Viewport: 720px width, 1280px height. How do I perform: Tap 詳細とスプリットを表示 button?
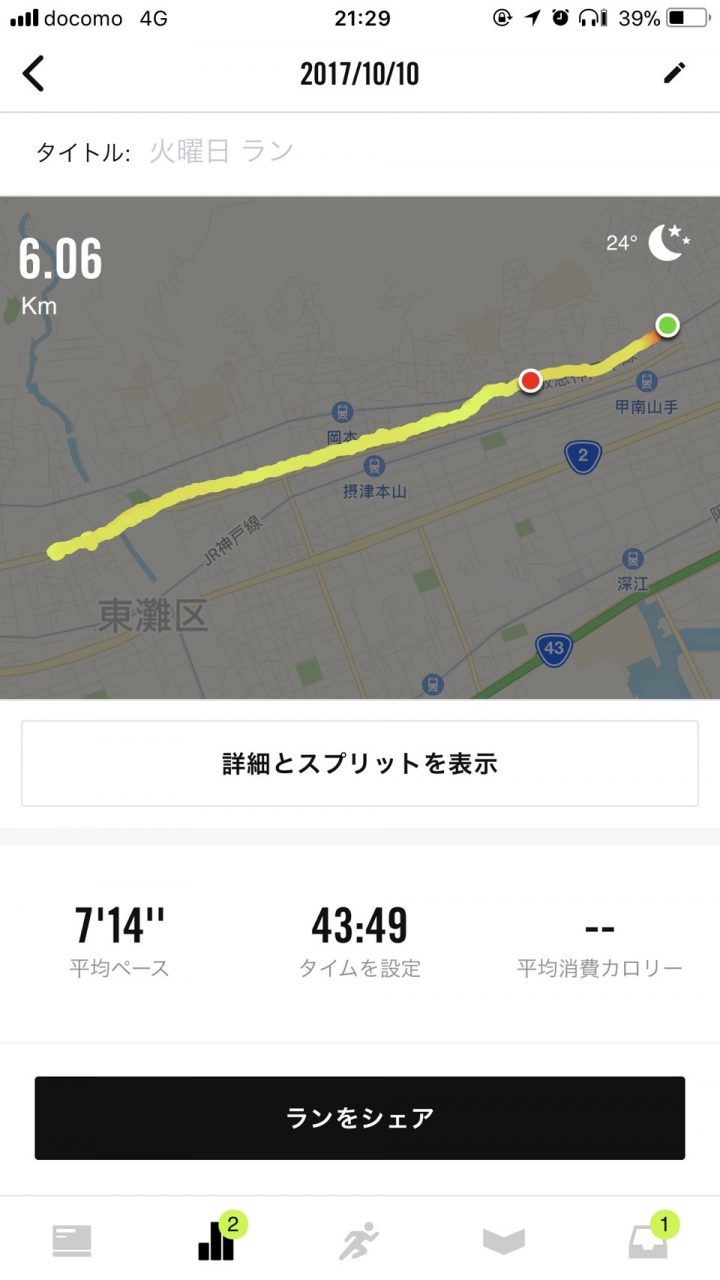360,764
